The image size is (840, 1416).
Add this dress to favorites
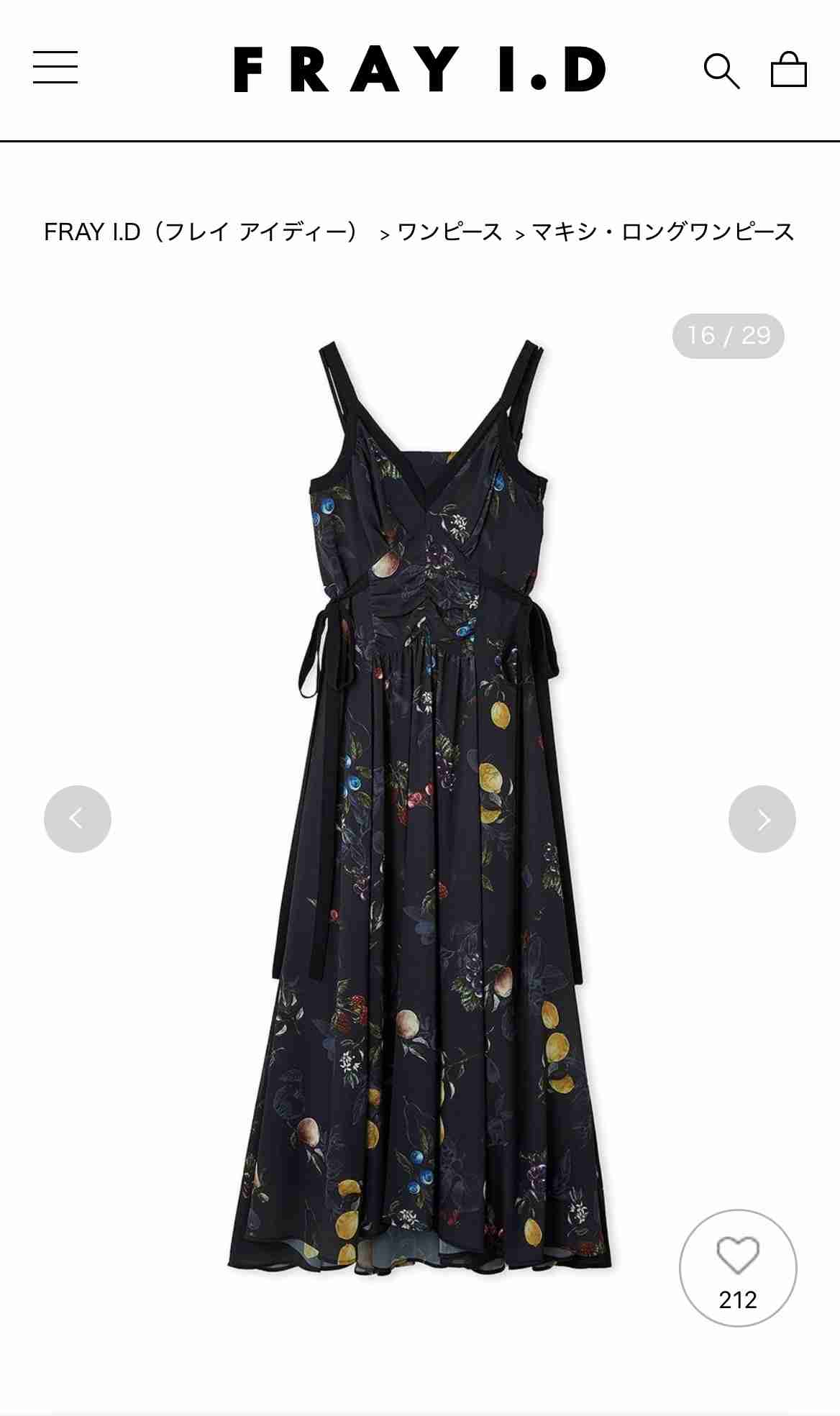(x=738, y=1267)
